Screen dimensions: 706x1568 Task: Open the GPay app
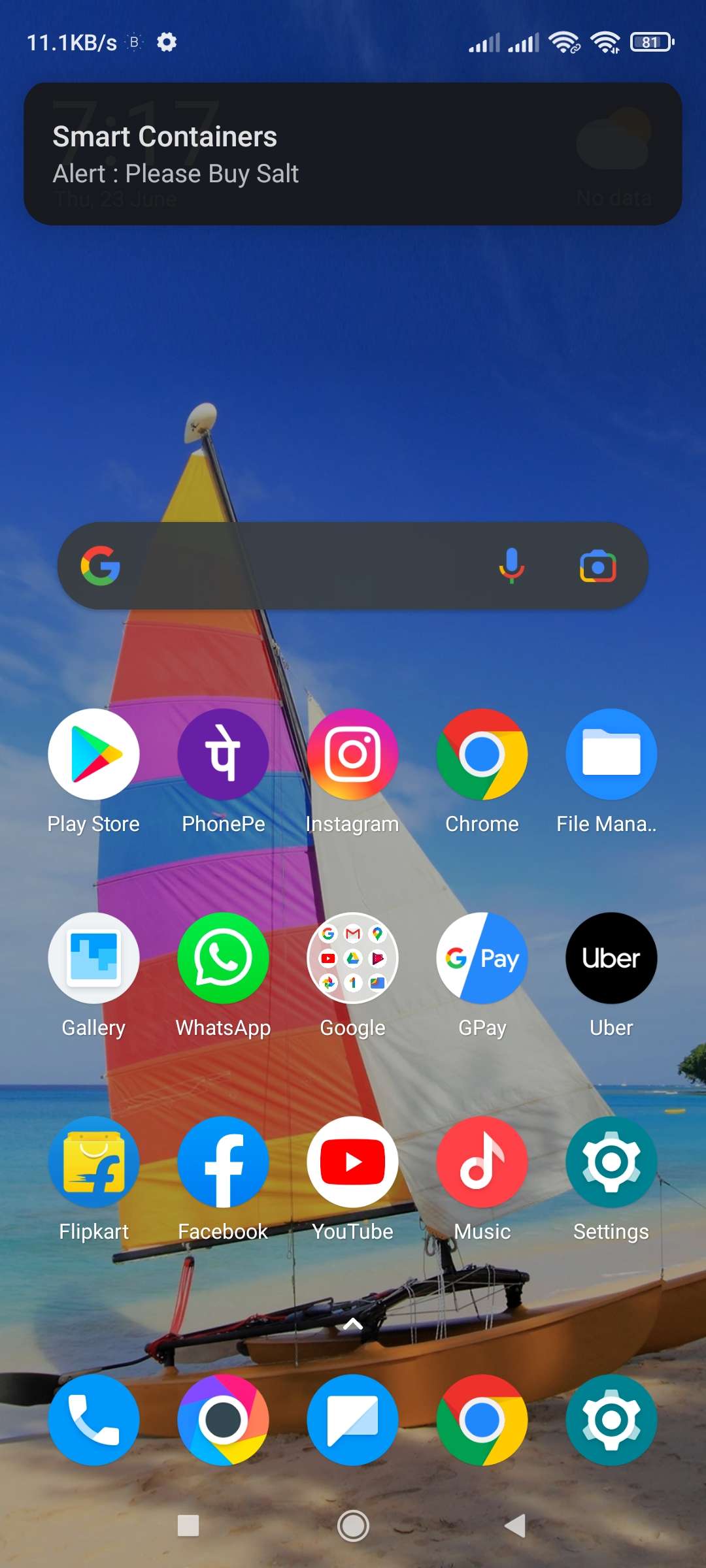pos(482,958)
